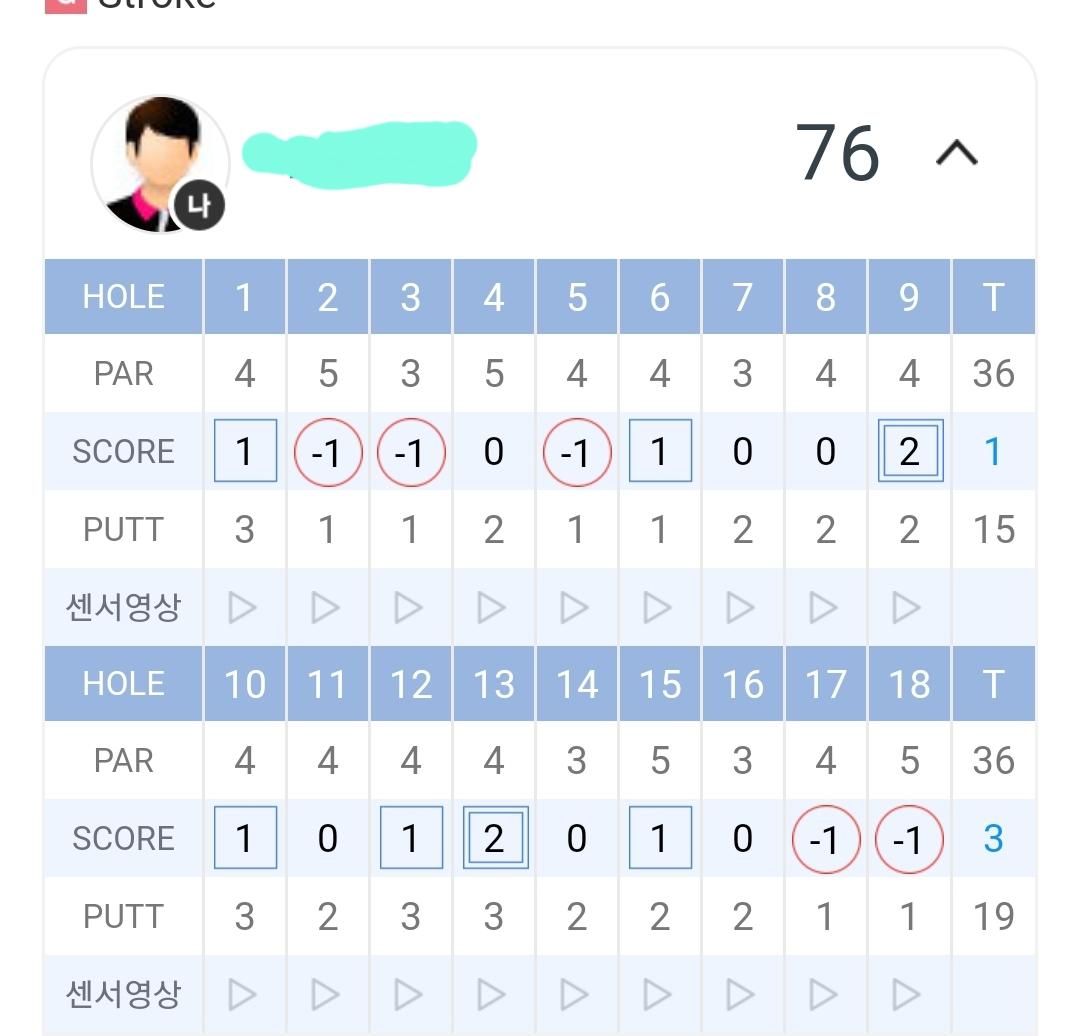
Task: Play hole 5 sensor video
Action: point(575,607)
